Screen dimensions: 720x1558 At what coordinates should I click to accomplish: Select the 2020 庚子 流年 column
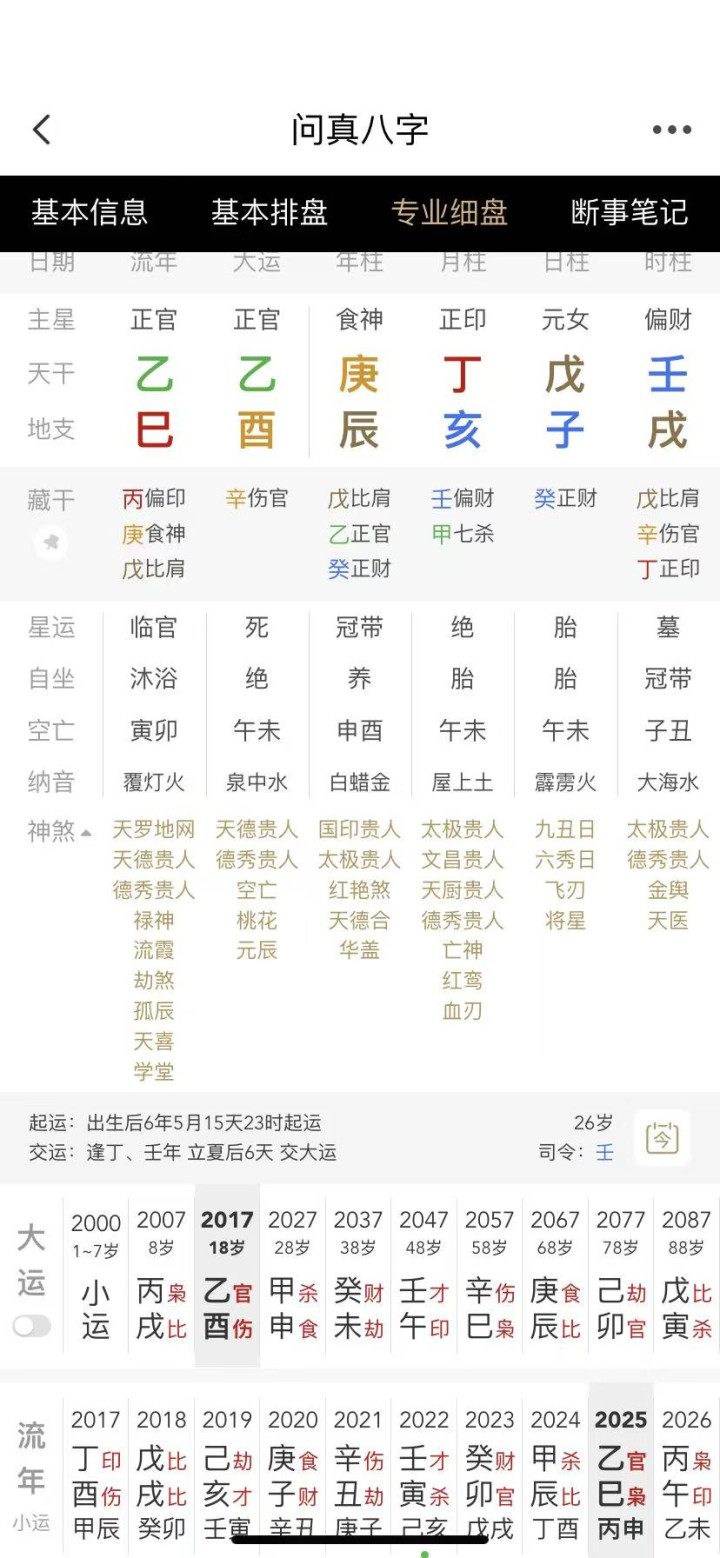(x=293, y=1472)
